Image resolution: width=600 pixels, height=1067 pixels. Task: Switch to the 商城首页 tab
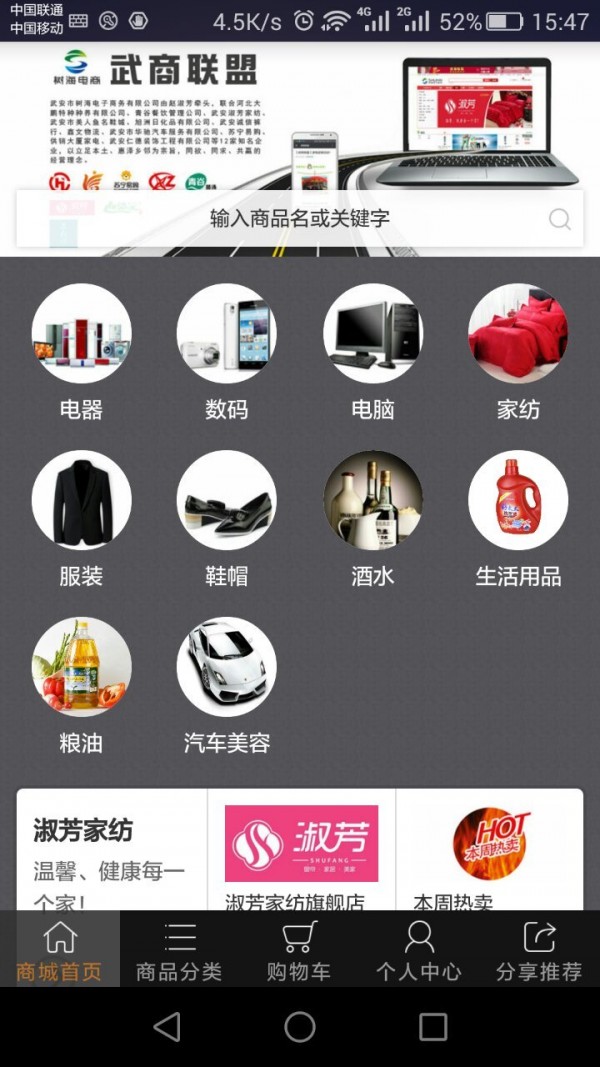[x=60, y=950]
